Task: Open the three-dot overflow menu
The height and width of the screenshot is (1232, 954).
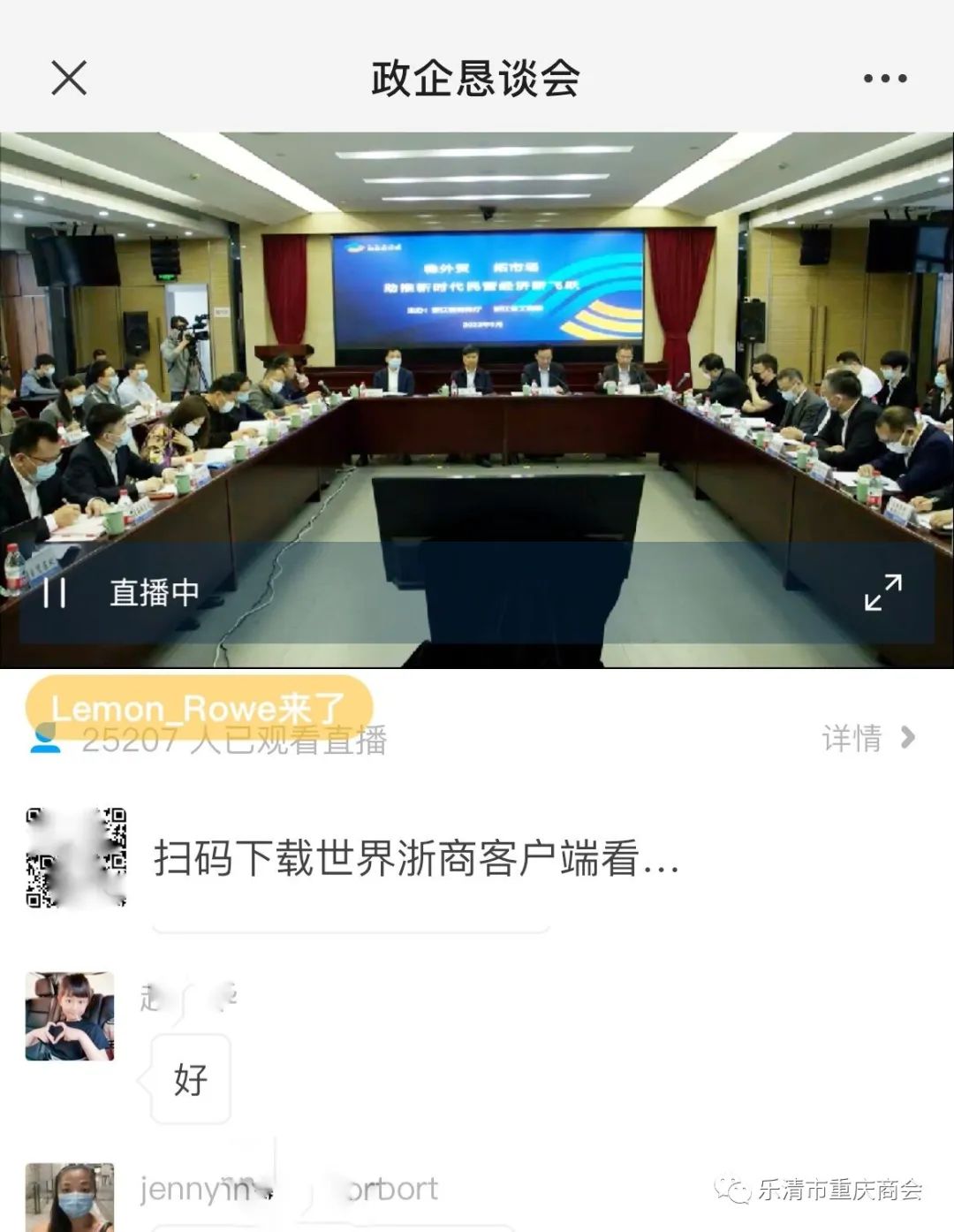Action: point(884,78)
